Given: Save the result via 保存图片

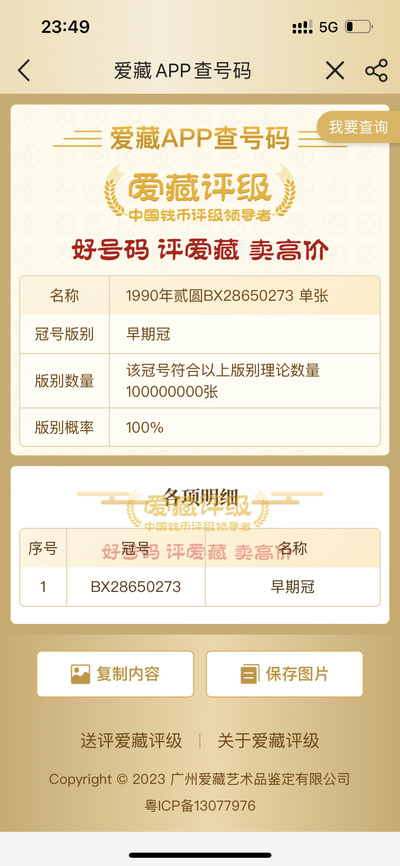Looking at the screenshot, I should [285, 674].
